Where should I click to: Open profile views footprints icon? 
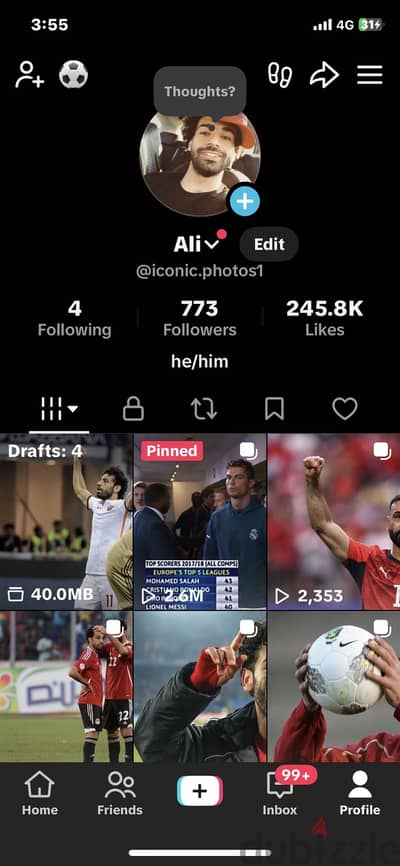pos(280,75)
